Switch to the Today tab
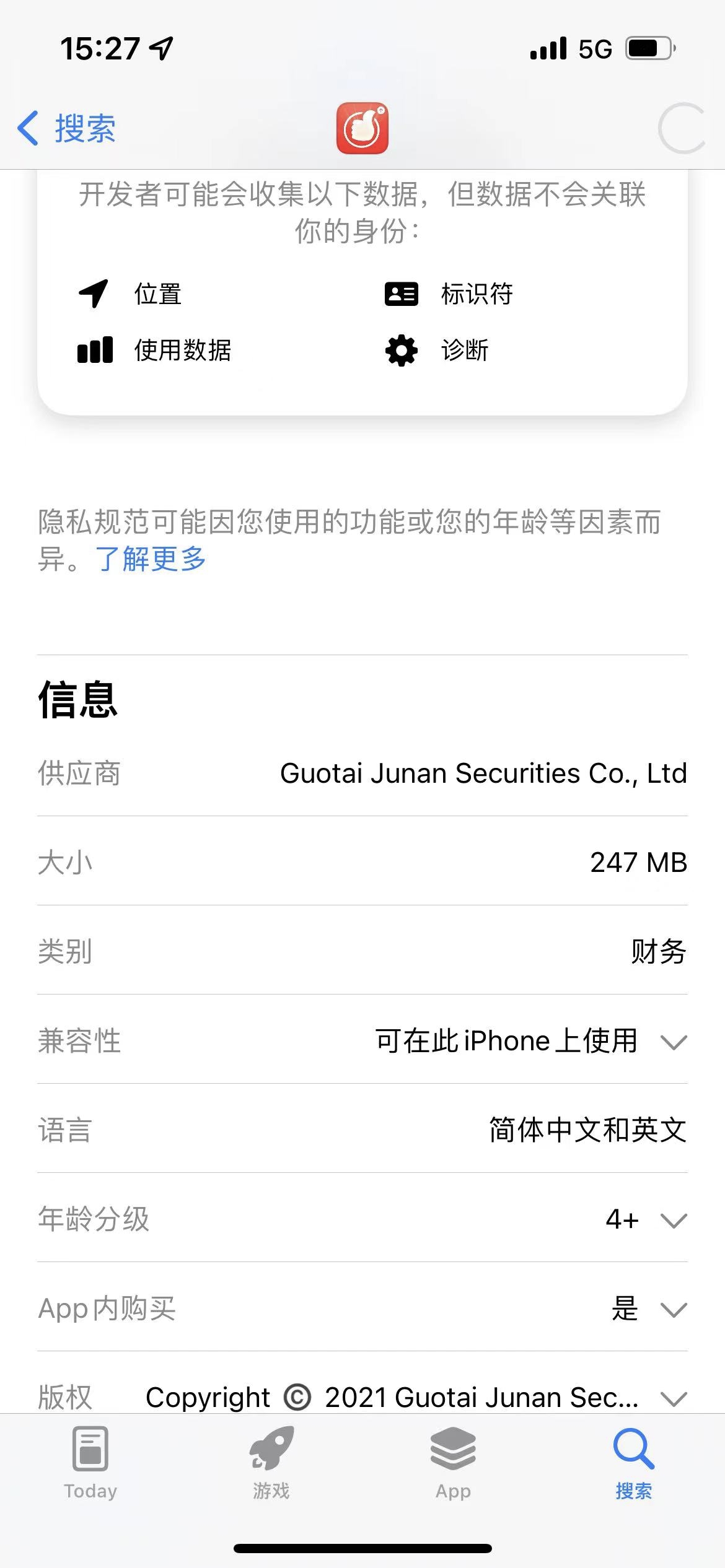Viewport: 725px width, 1568px height. click(x=90, y=1463)
